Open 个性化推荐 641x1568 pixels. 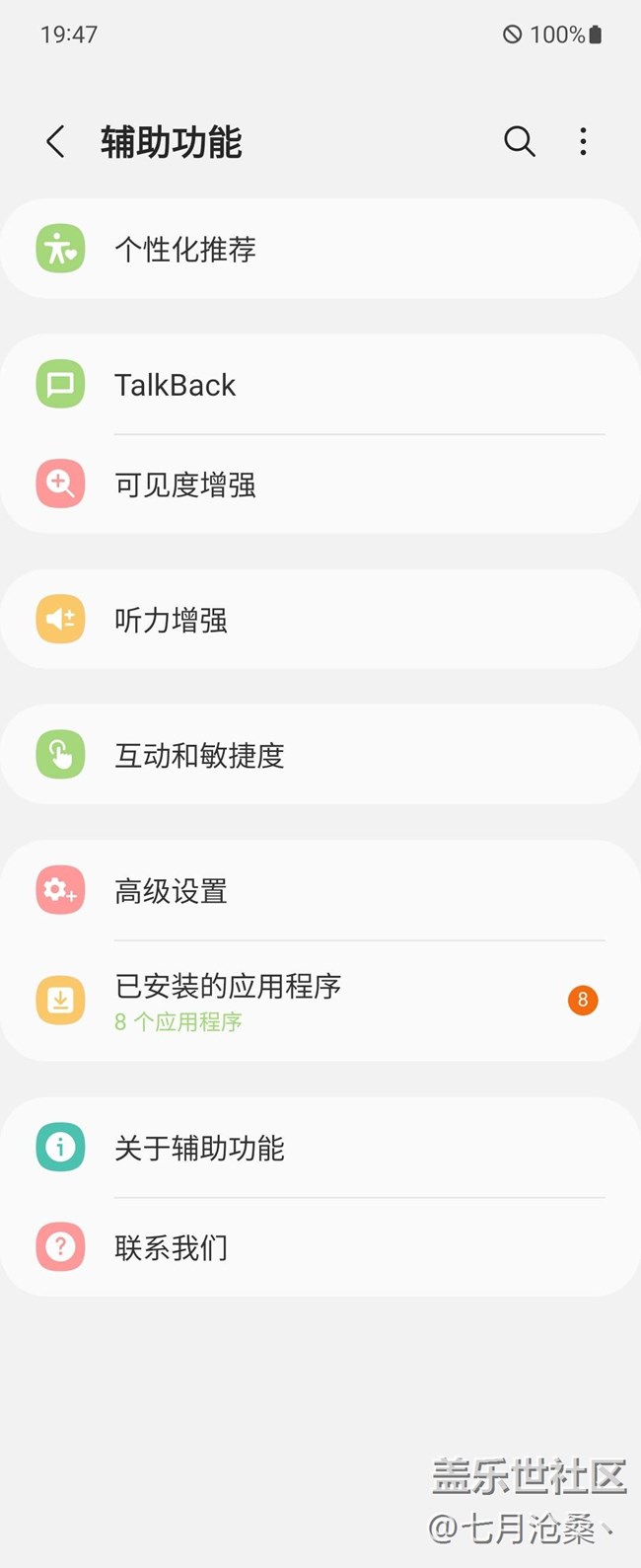click(320, 249)
